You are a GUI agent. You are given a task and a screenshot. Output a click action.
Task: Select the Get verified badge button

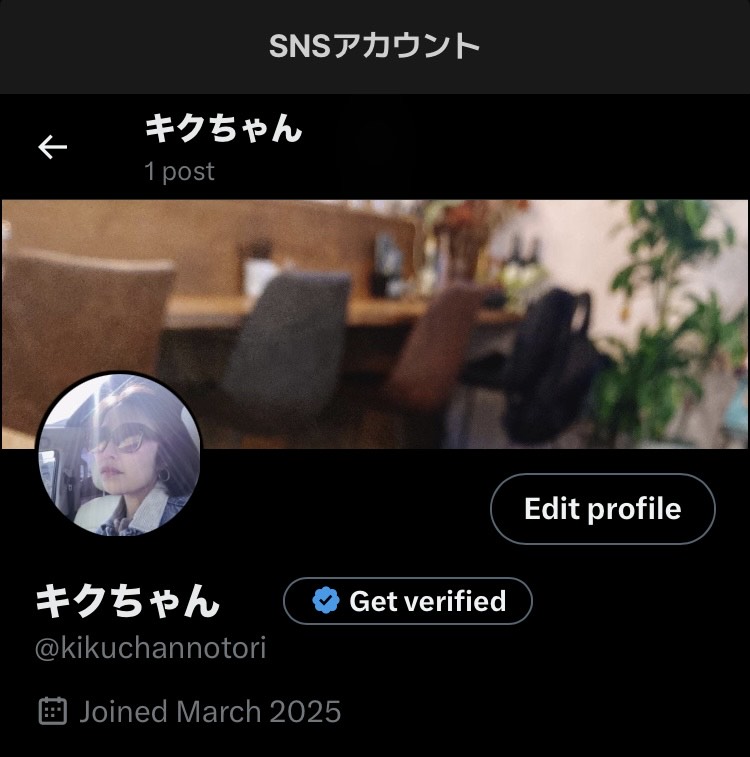pyautogui.click(x=408, y=601)
